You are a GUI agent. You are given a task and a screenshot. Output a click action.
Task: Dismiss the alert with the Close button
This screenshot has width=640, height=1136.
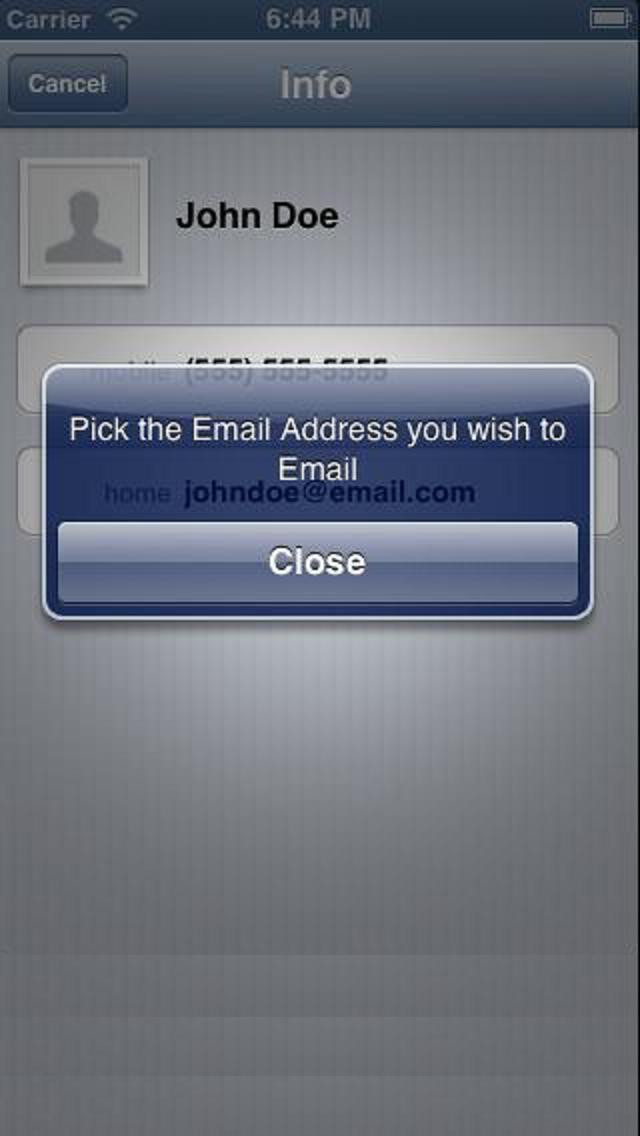317,562
